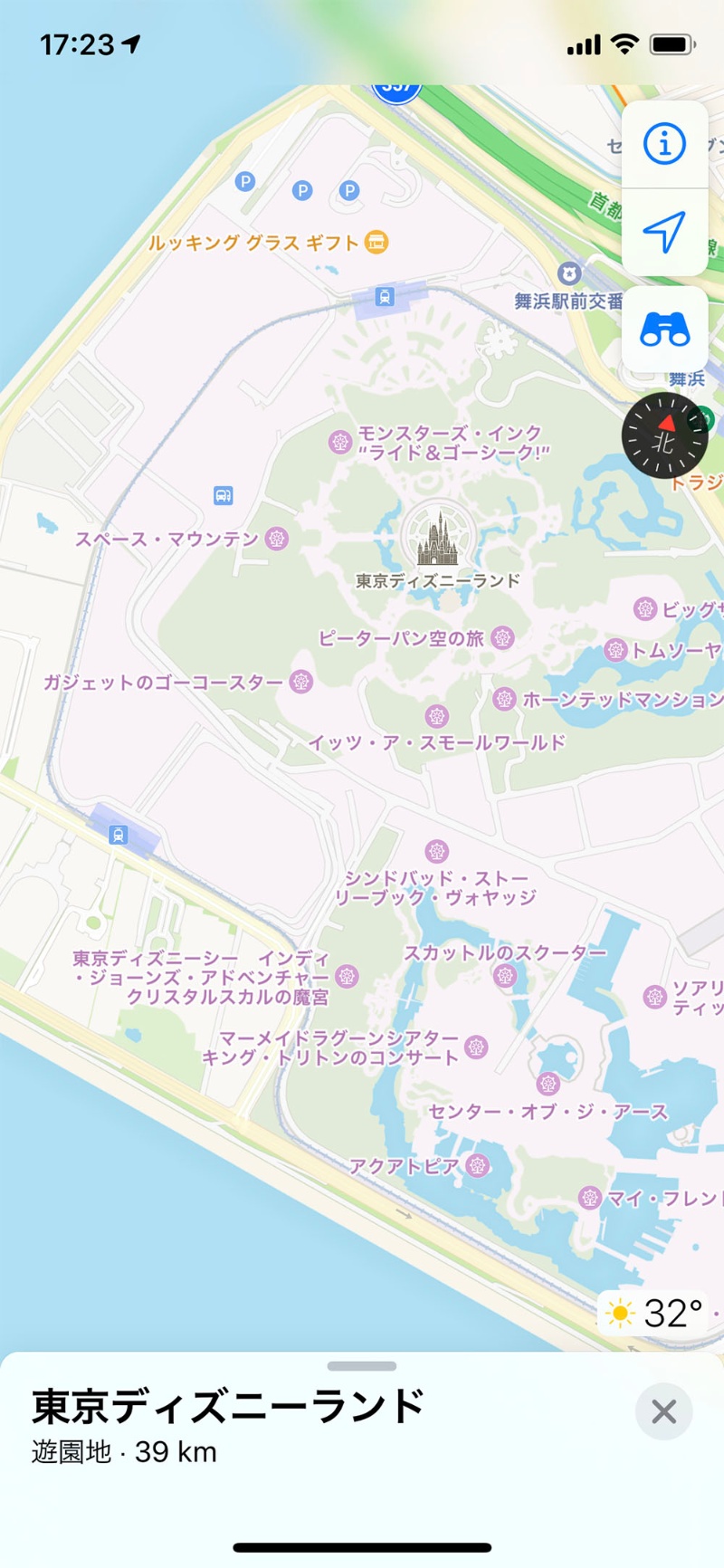
Task: Open the ピーターパン空の旅 attraction pin
Action: [502, 637]
